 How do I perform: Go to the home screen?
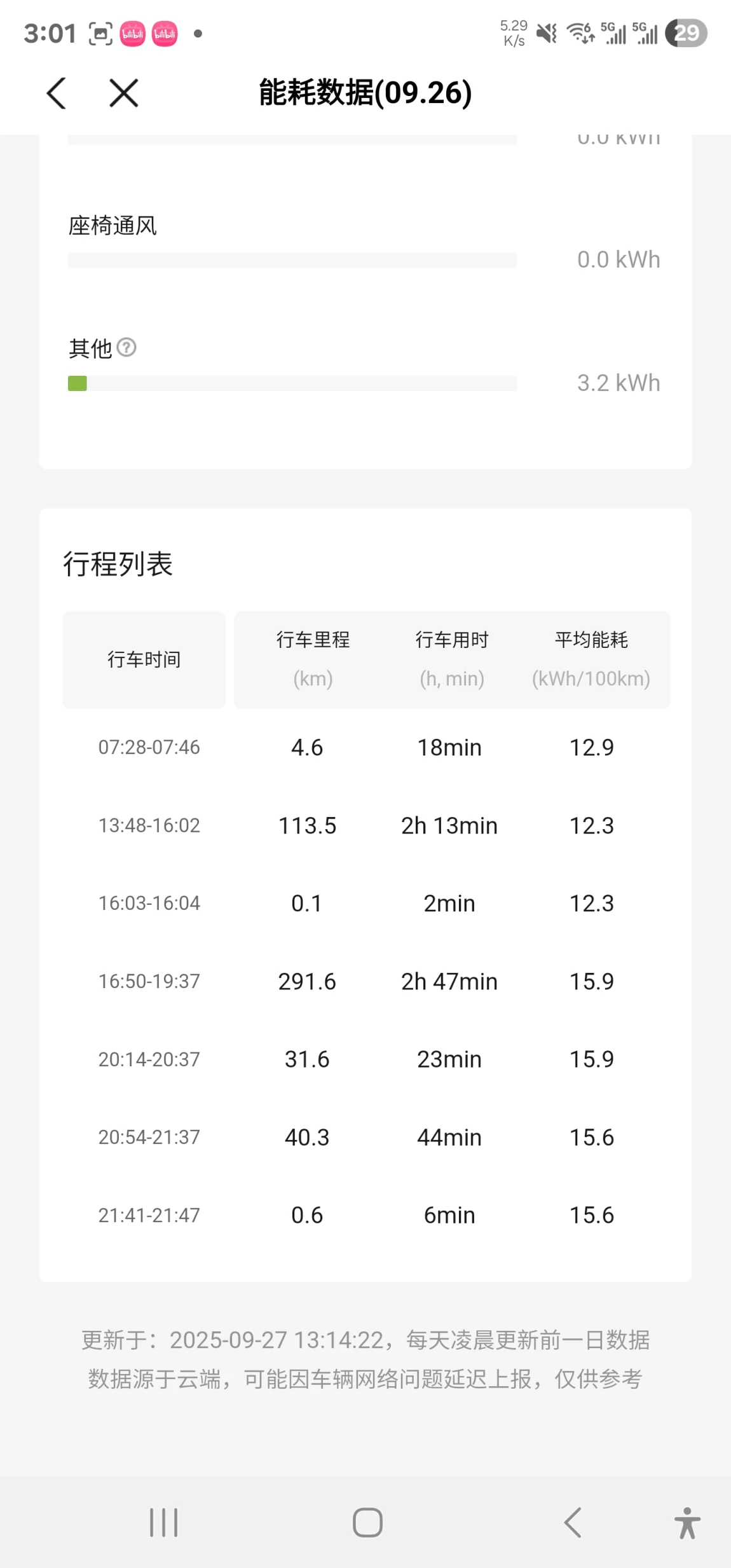point(367,1522)
